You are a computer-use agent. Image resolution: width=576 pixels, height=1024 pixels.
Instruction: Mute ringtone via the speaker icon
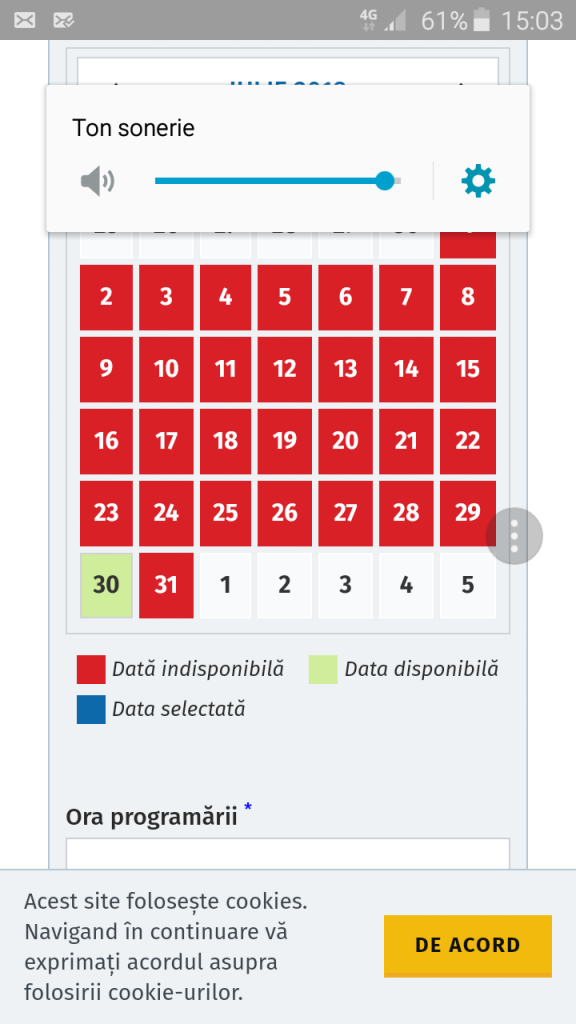point(98,181)
